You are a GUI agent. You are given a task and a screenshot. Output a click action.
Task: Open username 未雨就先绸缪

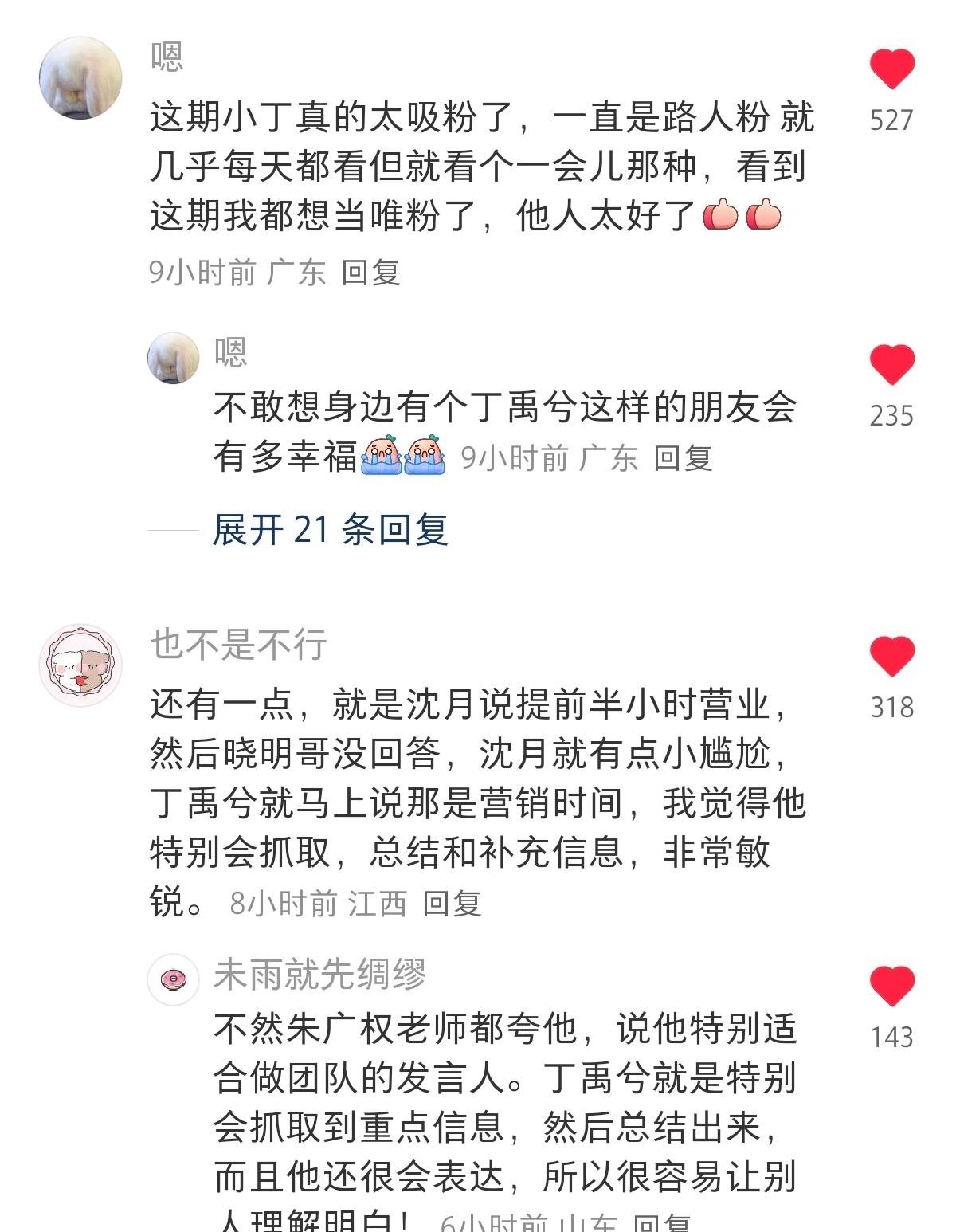319,974
